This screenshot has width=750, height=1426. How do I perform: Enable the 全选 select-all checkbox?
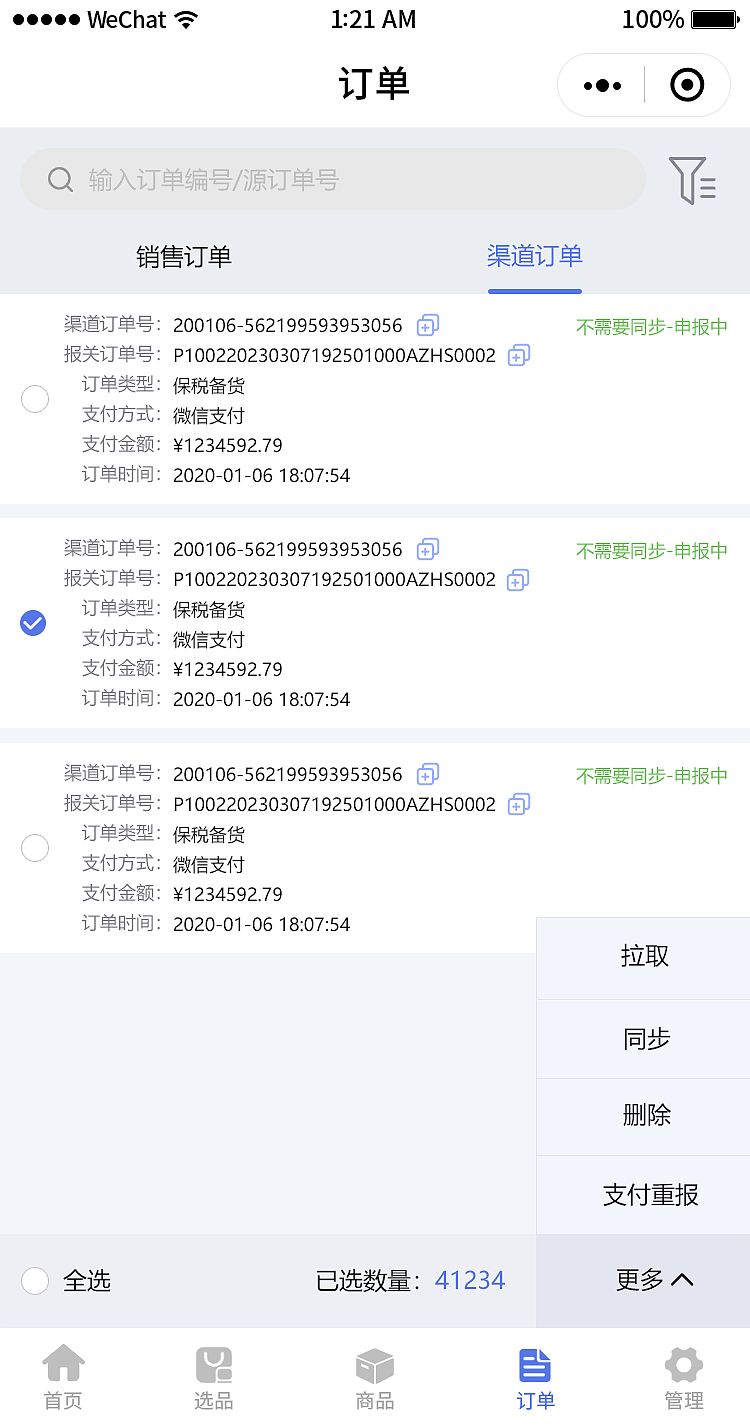[x=35, y=1280]
